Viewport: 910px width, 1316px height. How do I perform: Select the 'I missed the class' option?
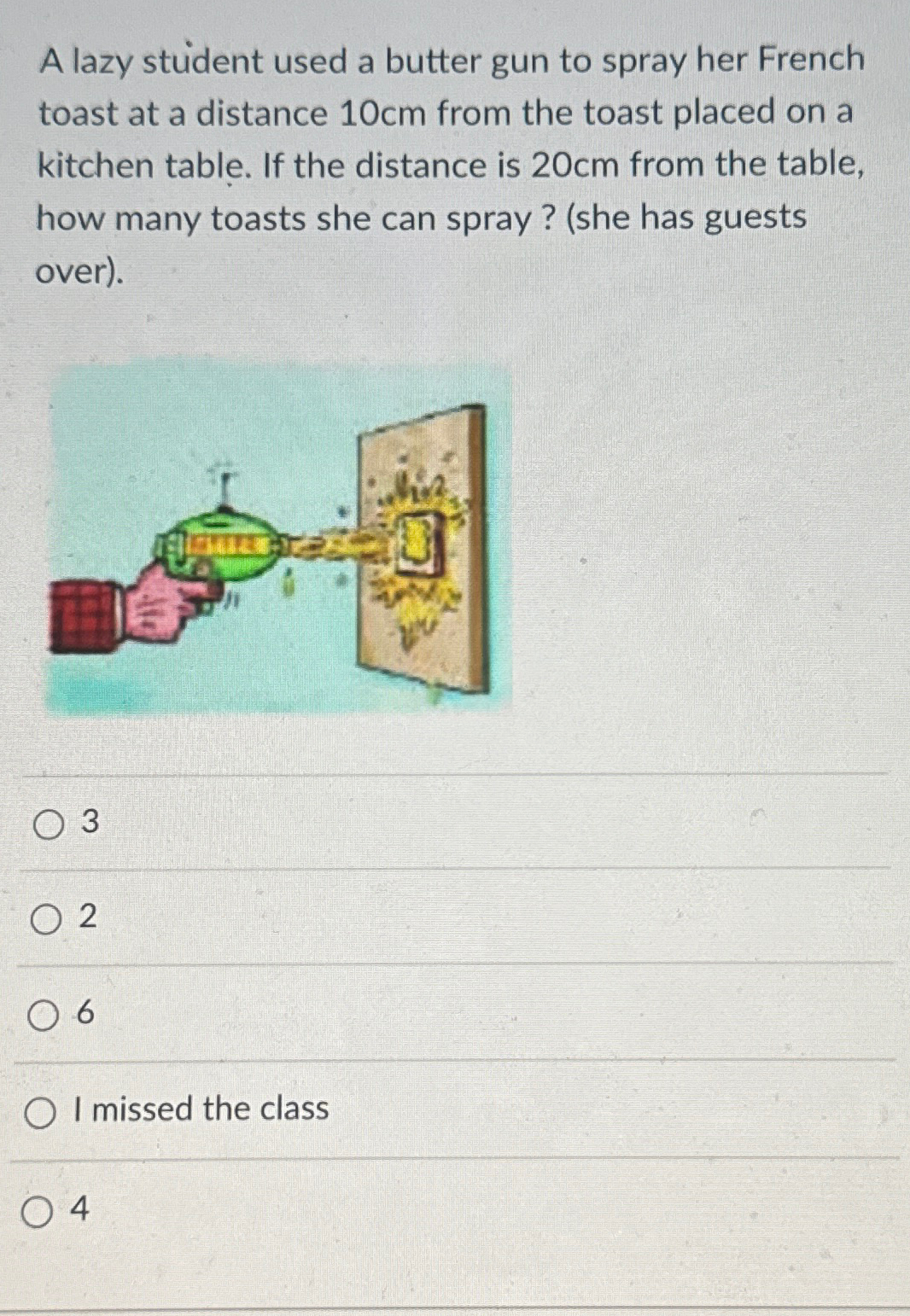coord(40,1109)
